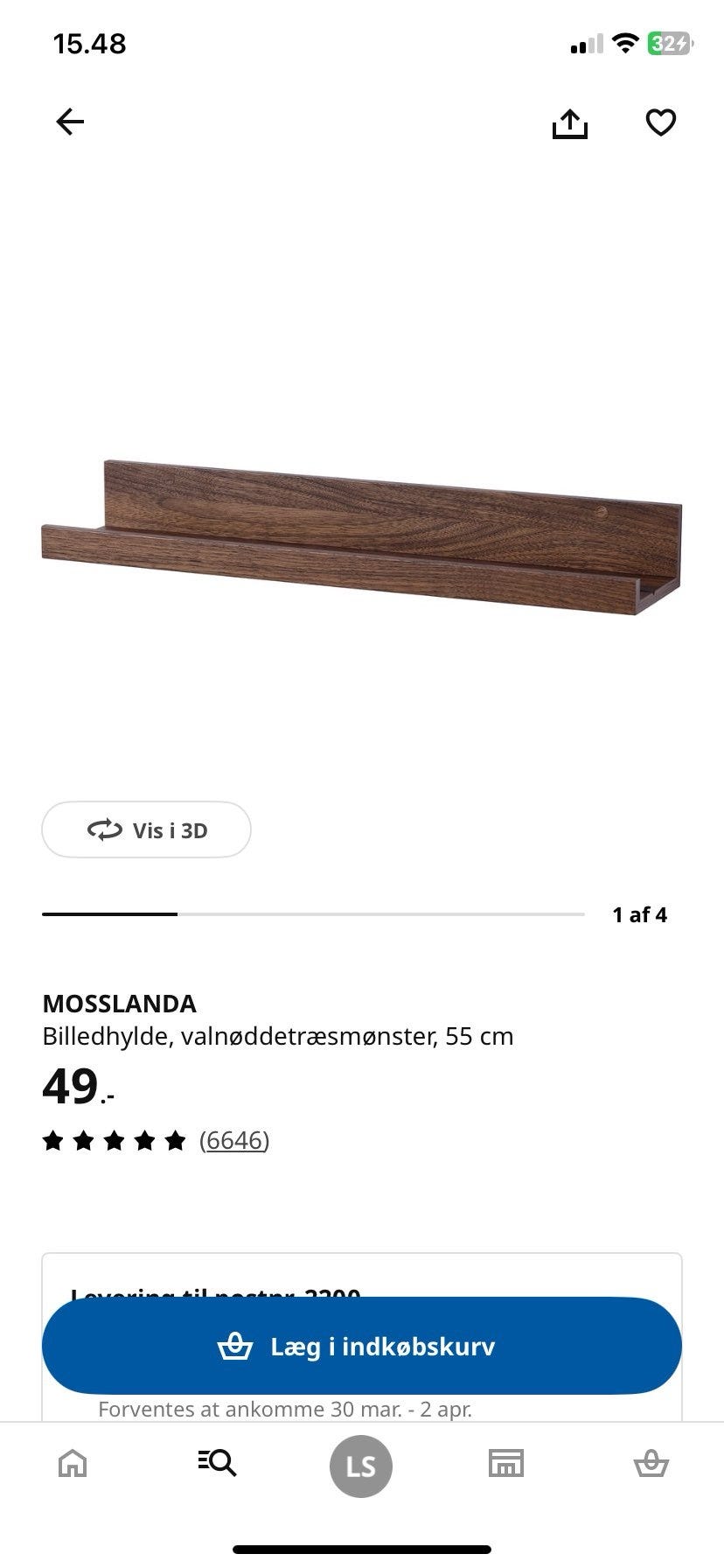Tap Læg i indkøbskurv to add item
This screenshot has height=1568, width=724.
[361, 1346]
